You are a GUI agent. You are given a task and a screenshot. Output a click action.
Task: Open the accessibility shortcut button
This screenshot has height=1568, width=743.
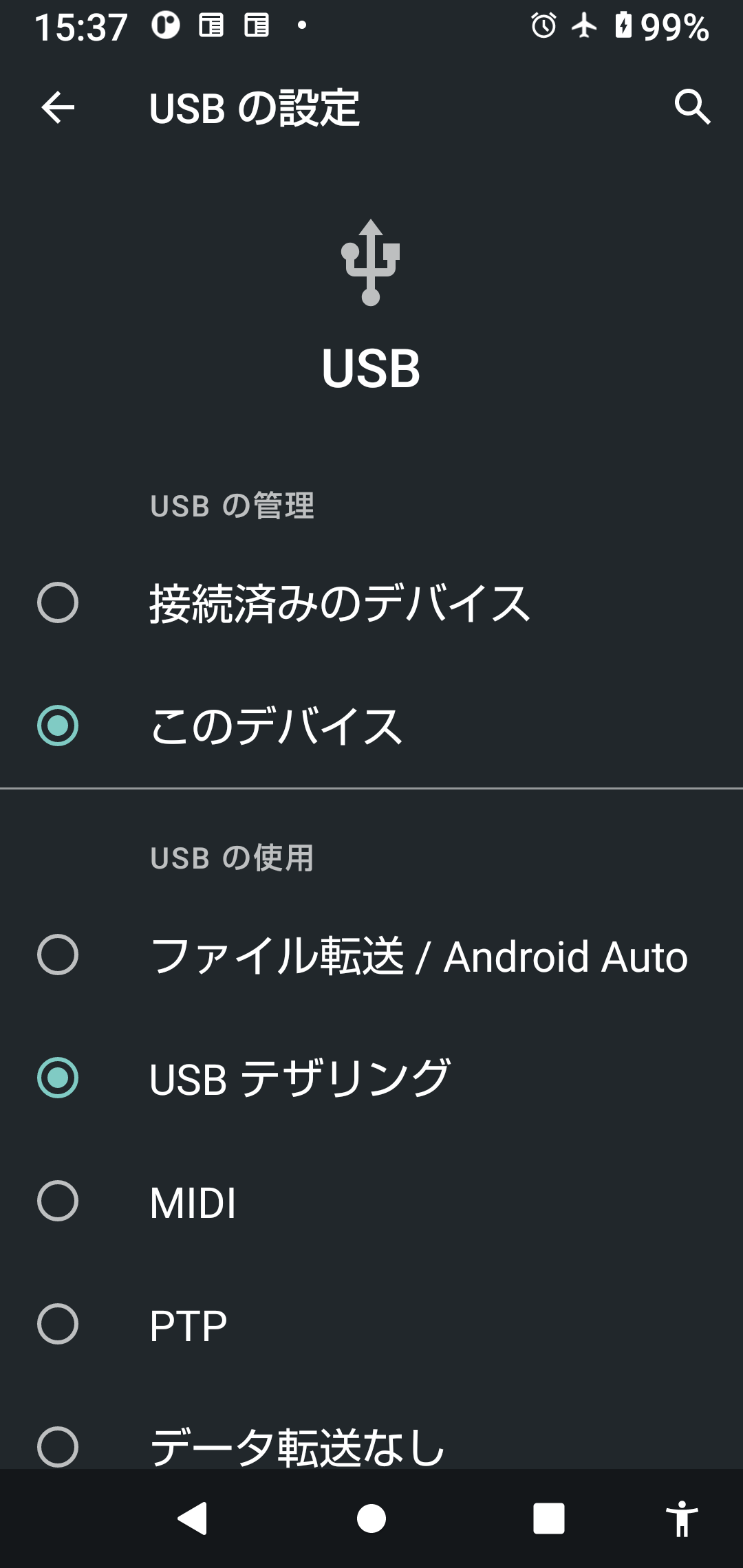682,1518
